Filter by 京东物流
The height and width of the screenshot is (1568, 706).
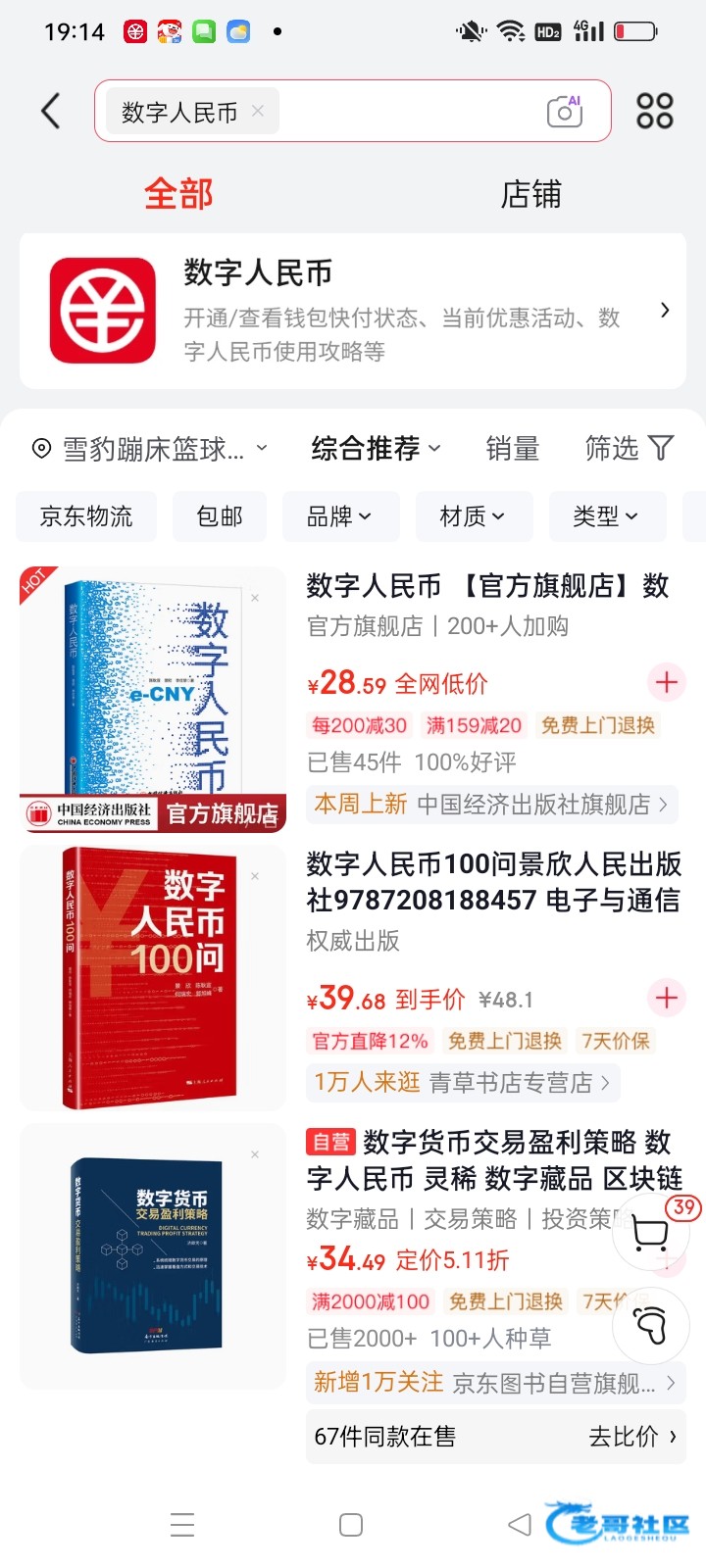(86, 516)
